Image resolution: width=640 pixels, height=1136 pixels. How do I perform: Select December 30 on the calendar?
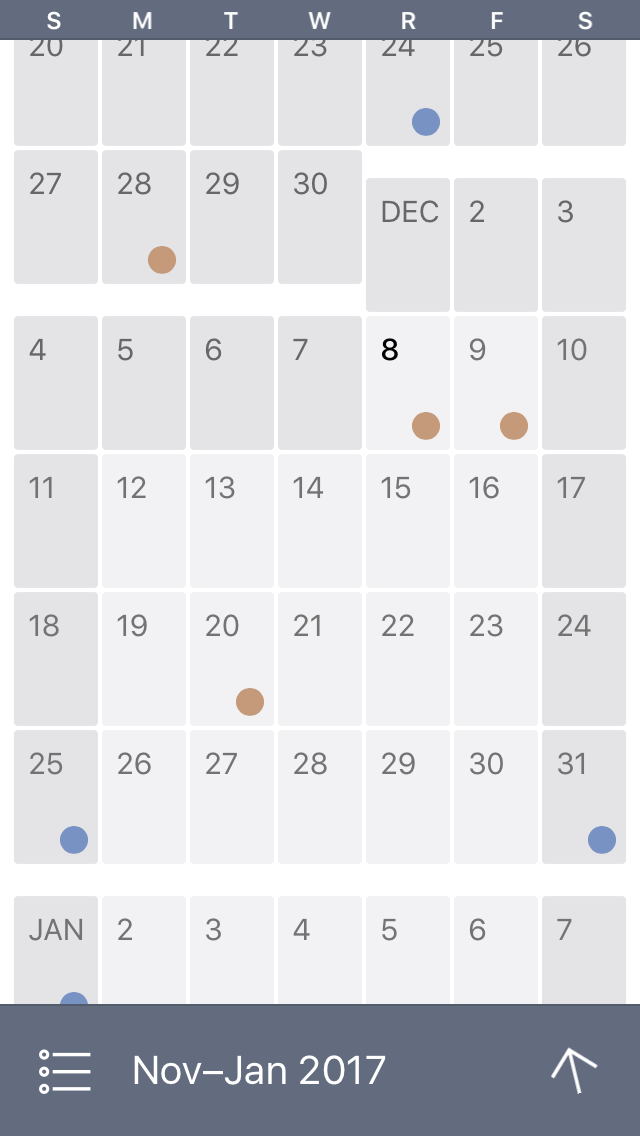coord(496,797)
